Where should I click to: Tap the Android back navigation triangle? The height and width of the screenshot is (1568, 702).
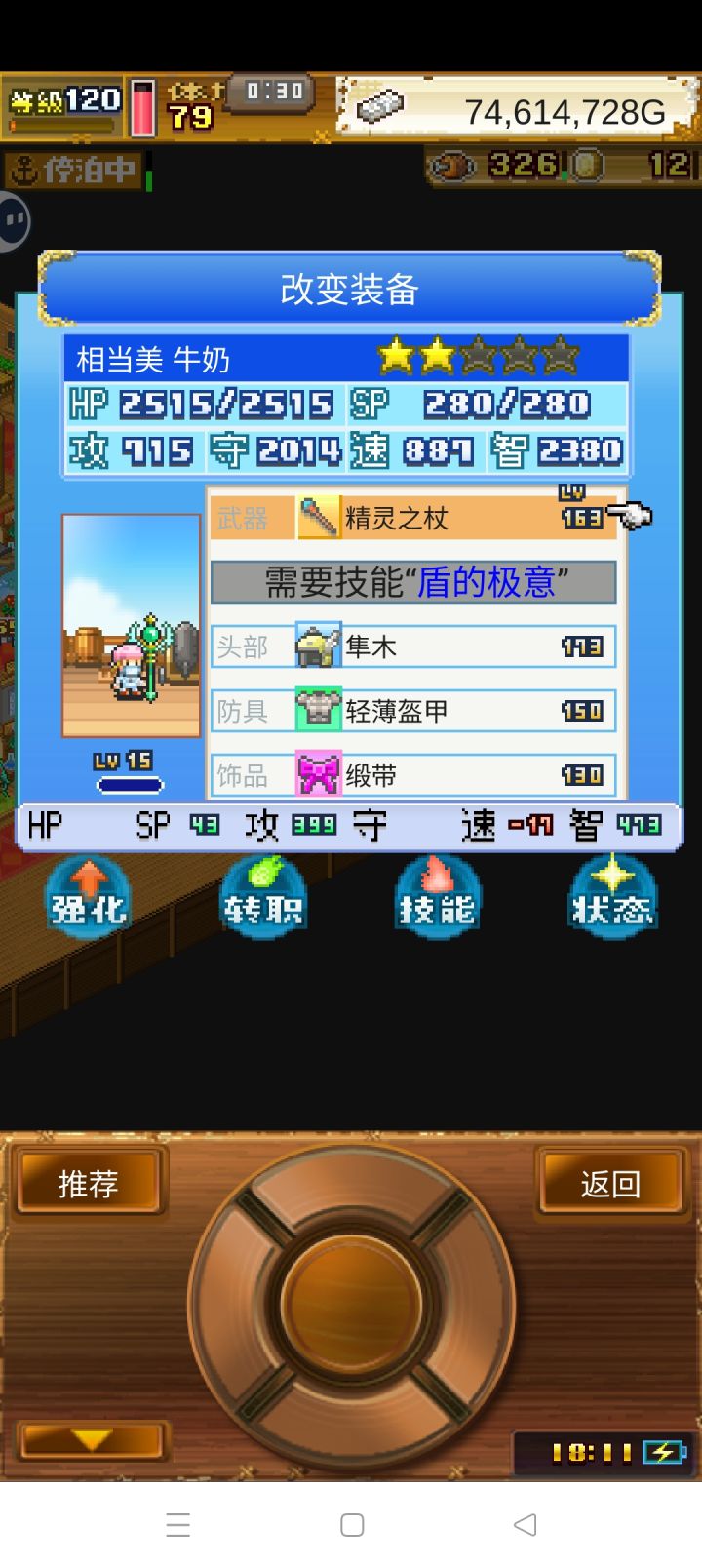click(524, 1525)
